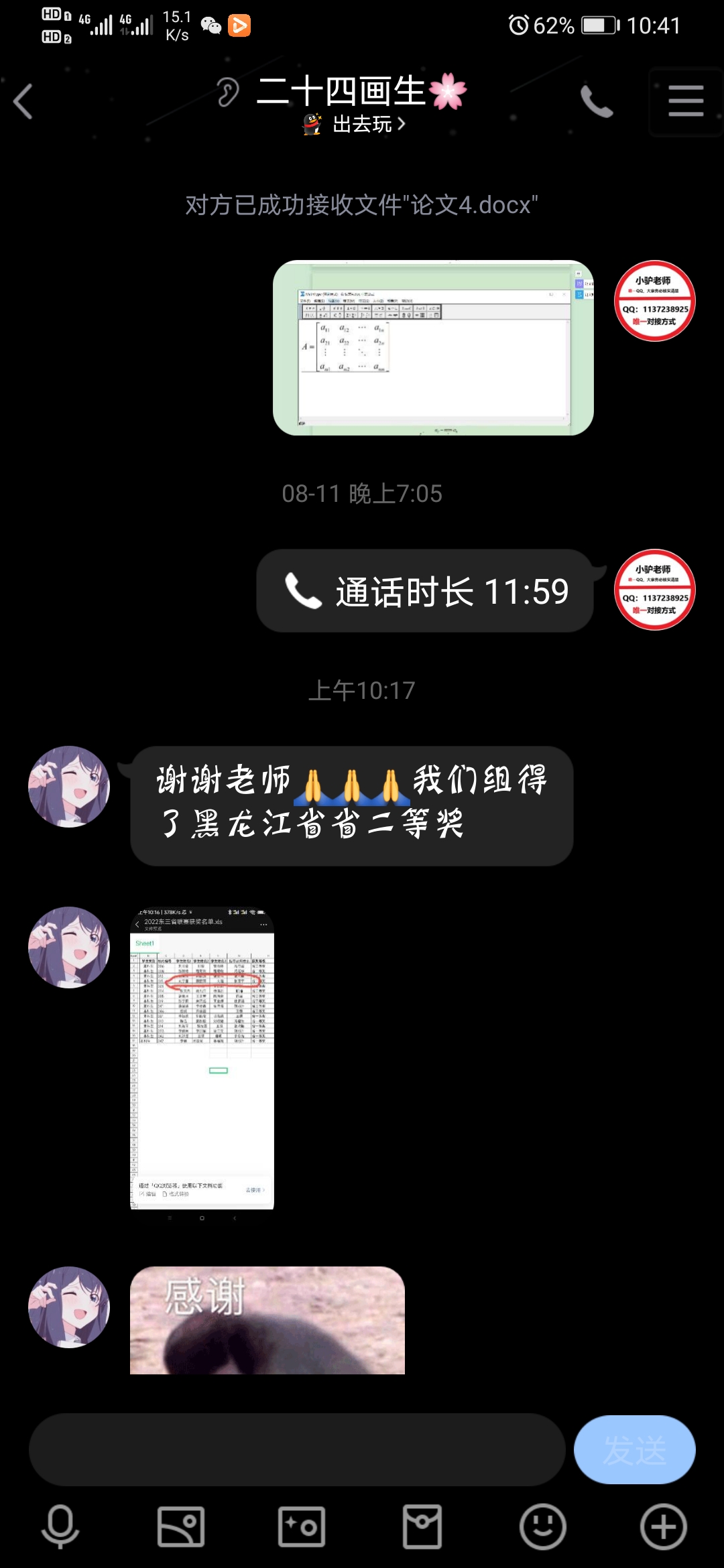Start a voice call with this contact
This screenshot has width=724, height=1568.
coord(596,102)
